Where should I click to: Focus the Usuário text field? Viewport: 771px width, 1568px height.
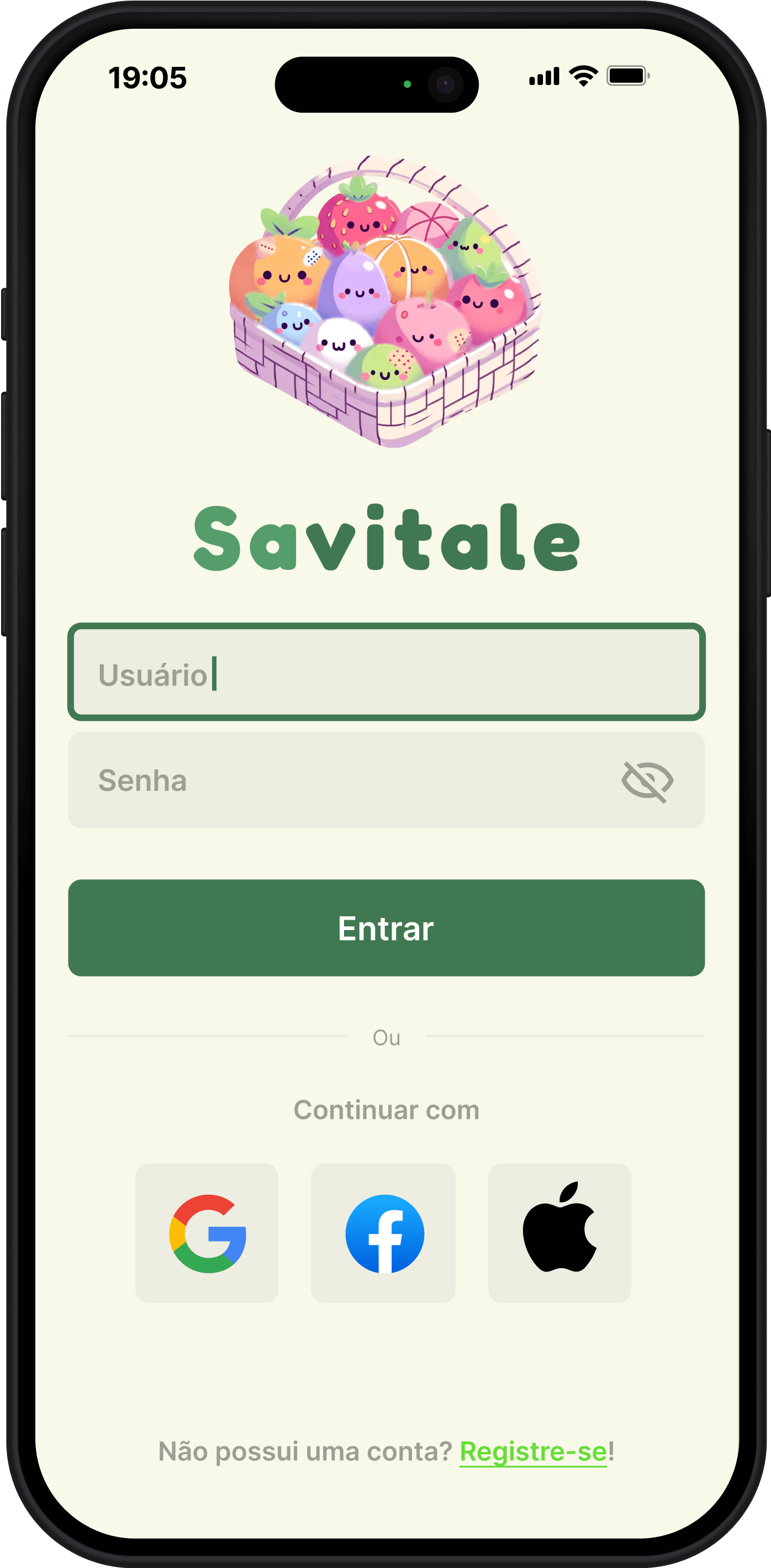386,672
